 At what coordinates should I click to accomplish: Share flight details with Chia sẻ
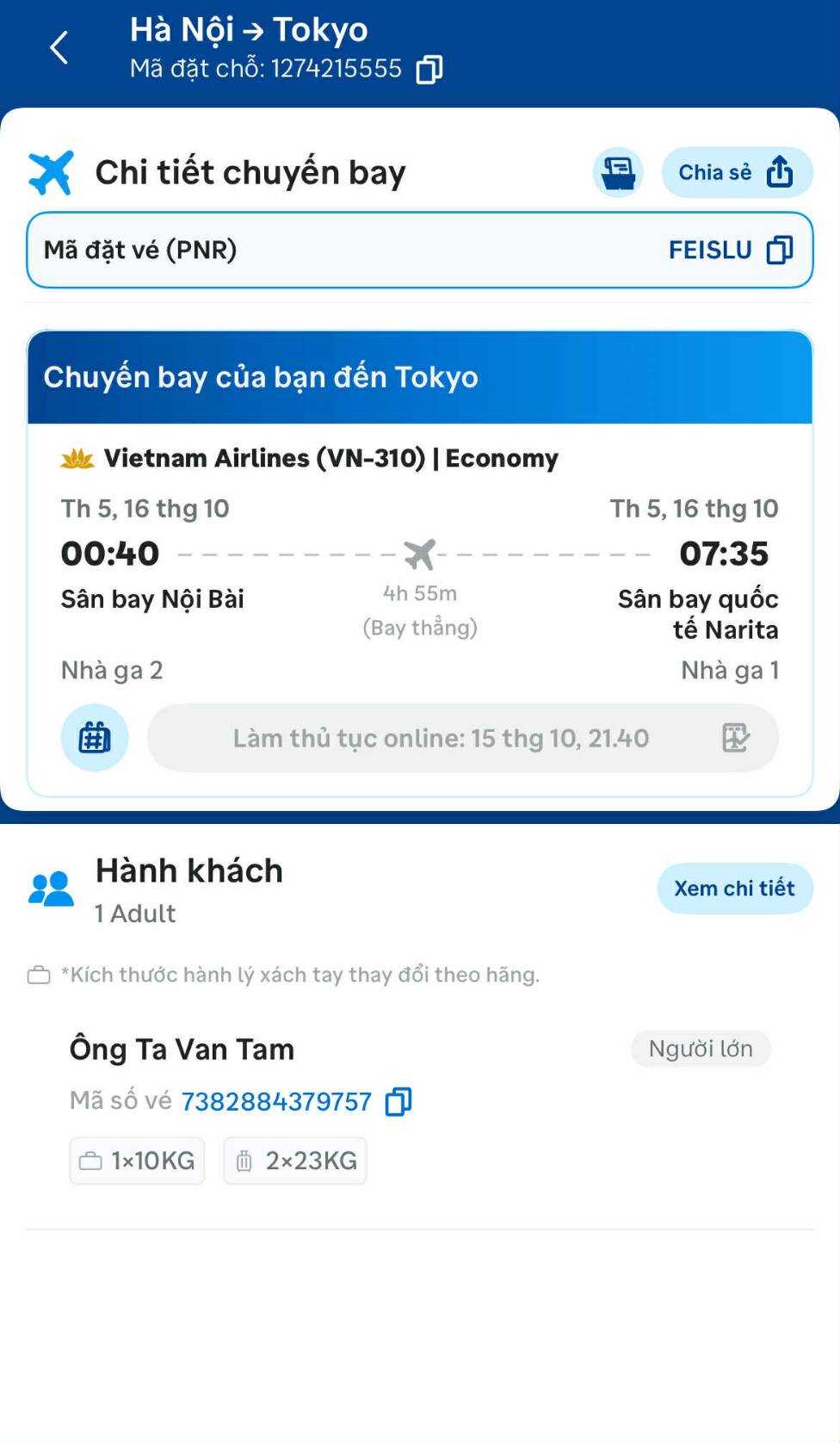(x=737, y=173)
